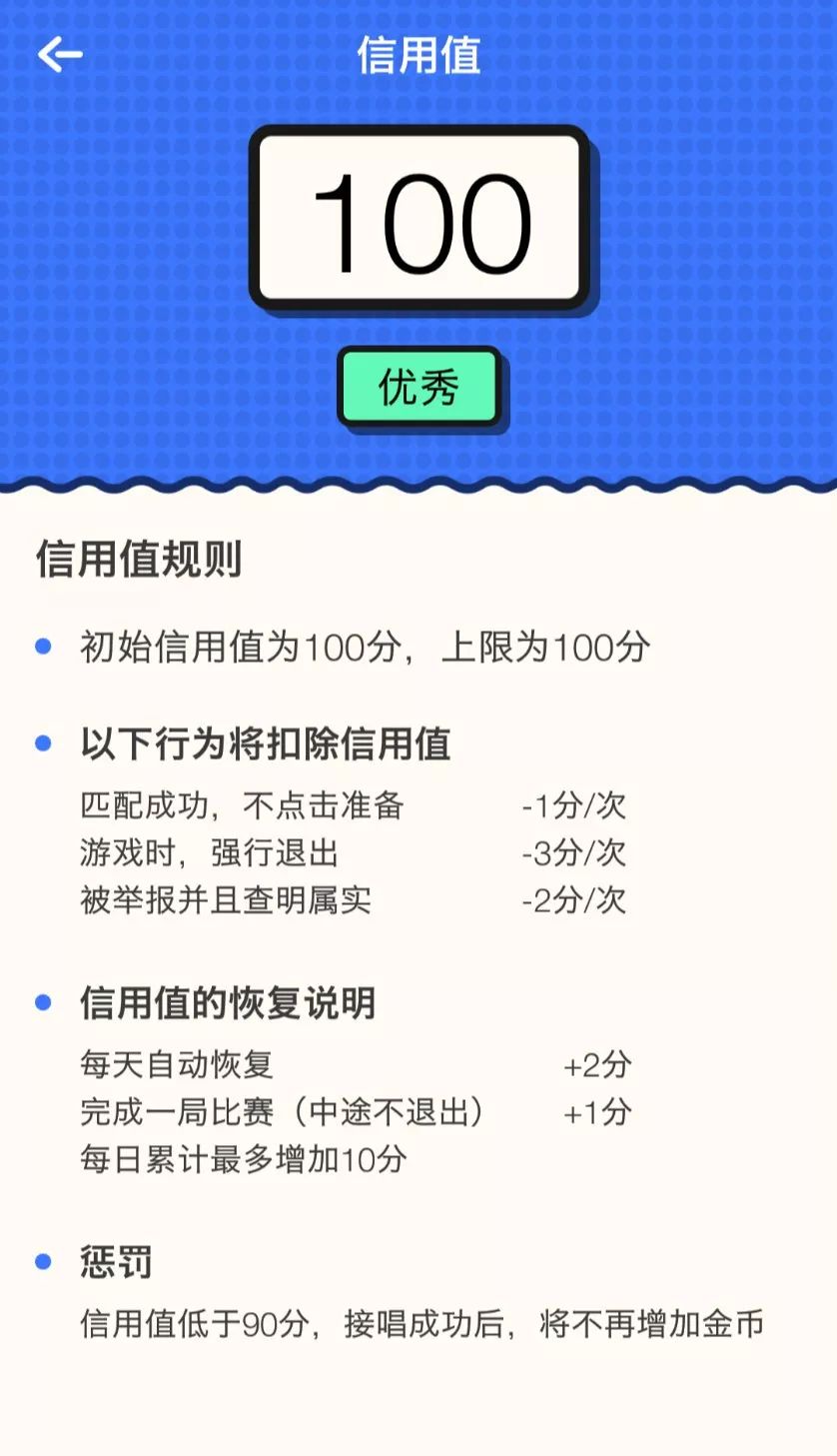This screenshot has height=1456, width=837.
Task: Click the back arrow icon
Action: pos(60,55)
